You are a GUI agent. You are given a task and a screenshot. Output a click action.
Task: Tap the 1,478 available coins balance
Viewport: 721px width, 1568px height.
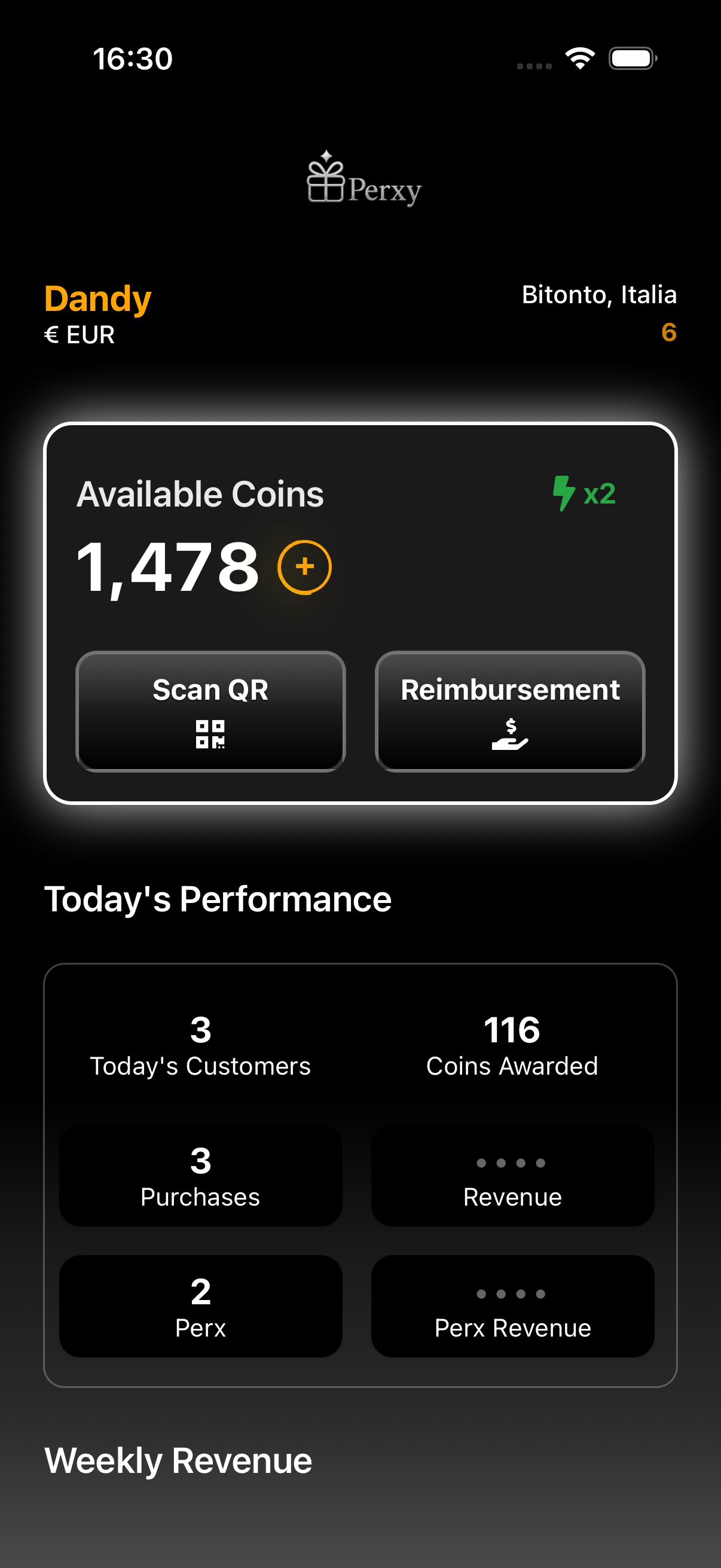[x=169, y=566]
